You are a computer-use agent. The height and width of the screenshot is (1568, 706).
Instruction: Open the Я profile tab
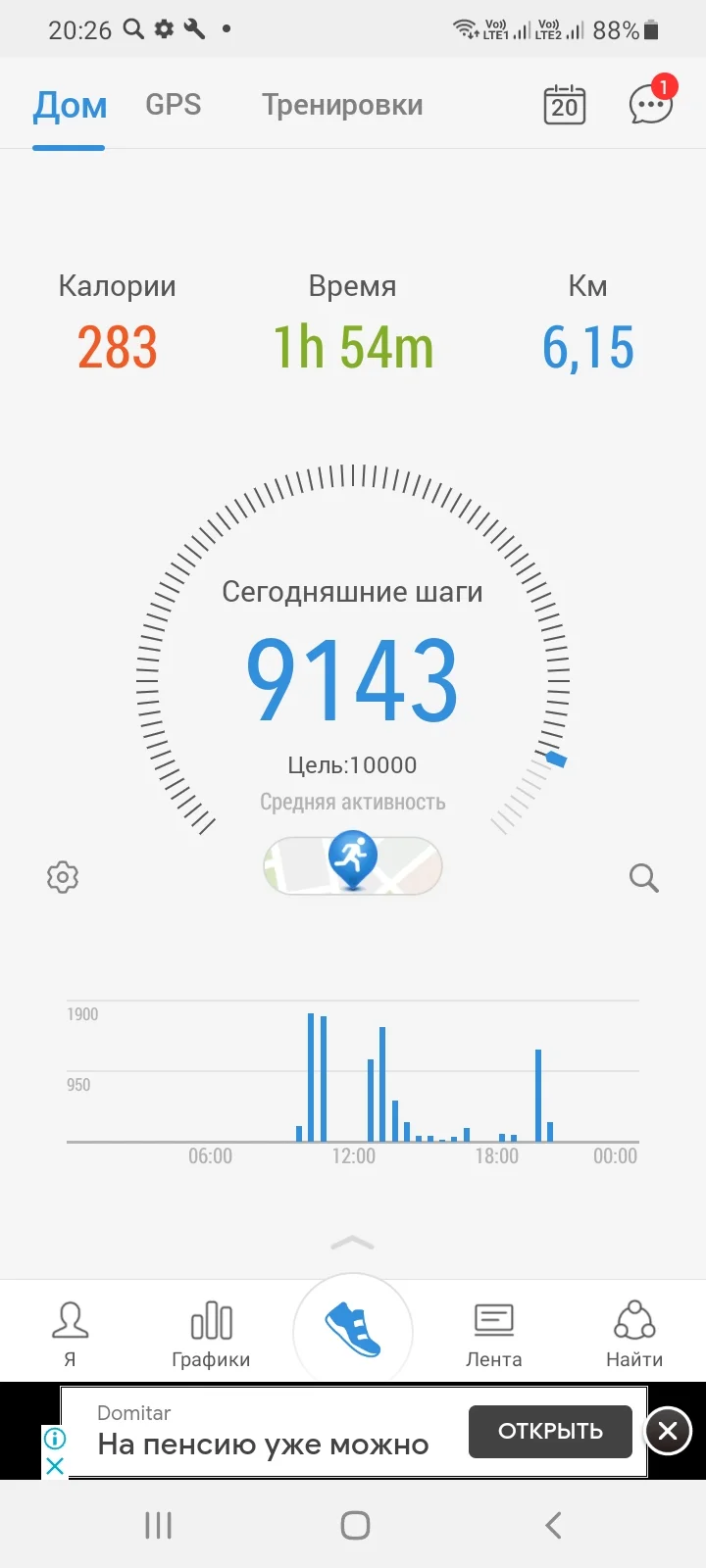(x=70, y=1333)
